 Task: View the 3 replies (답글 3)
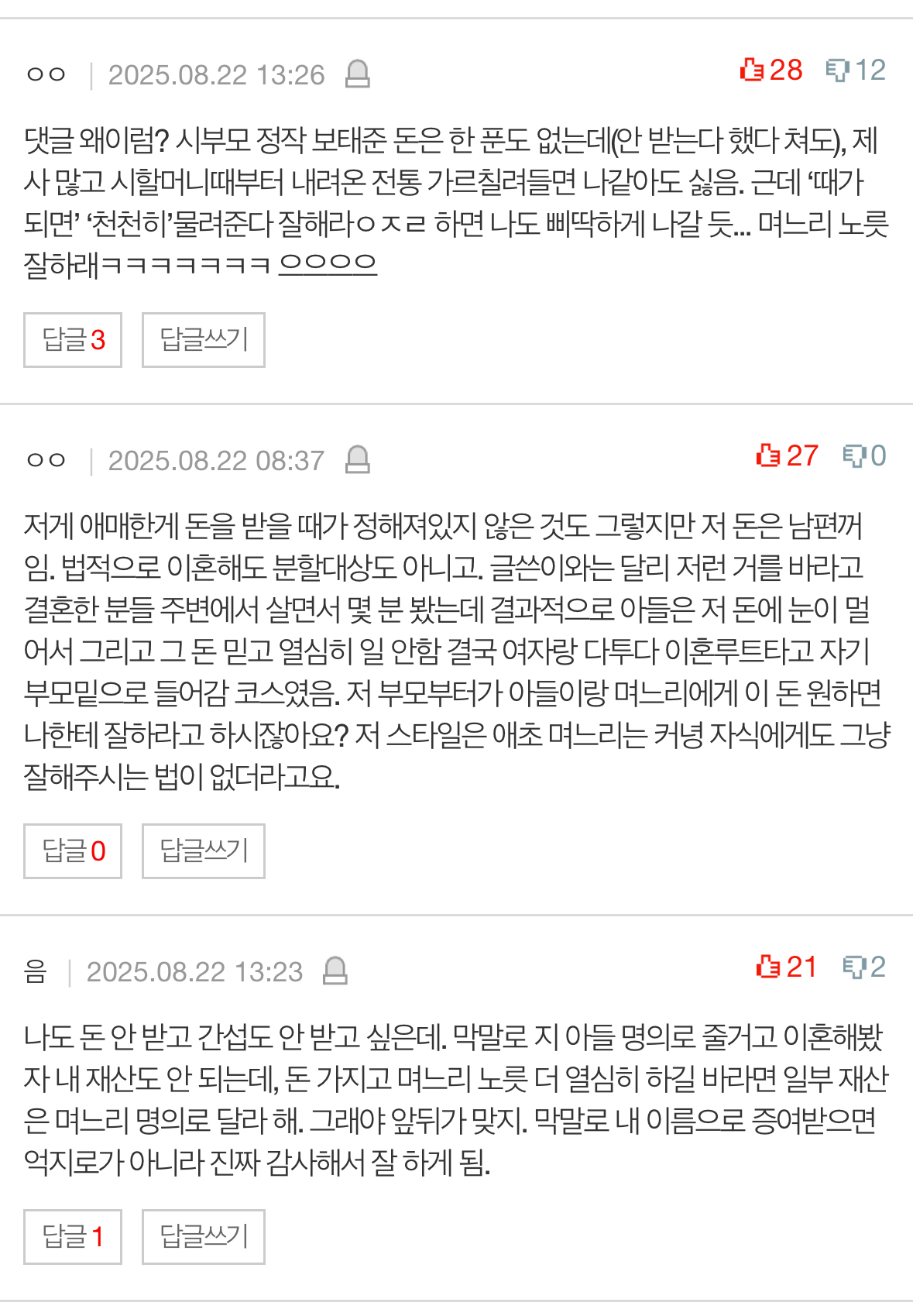pyautogui.click(x=73, y=340)
